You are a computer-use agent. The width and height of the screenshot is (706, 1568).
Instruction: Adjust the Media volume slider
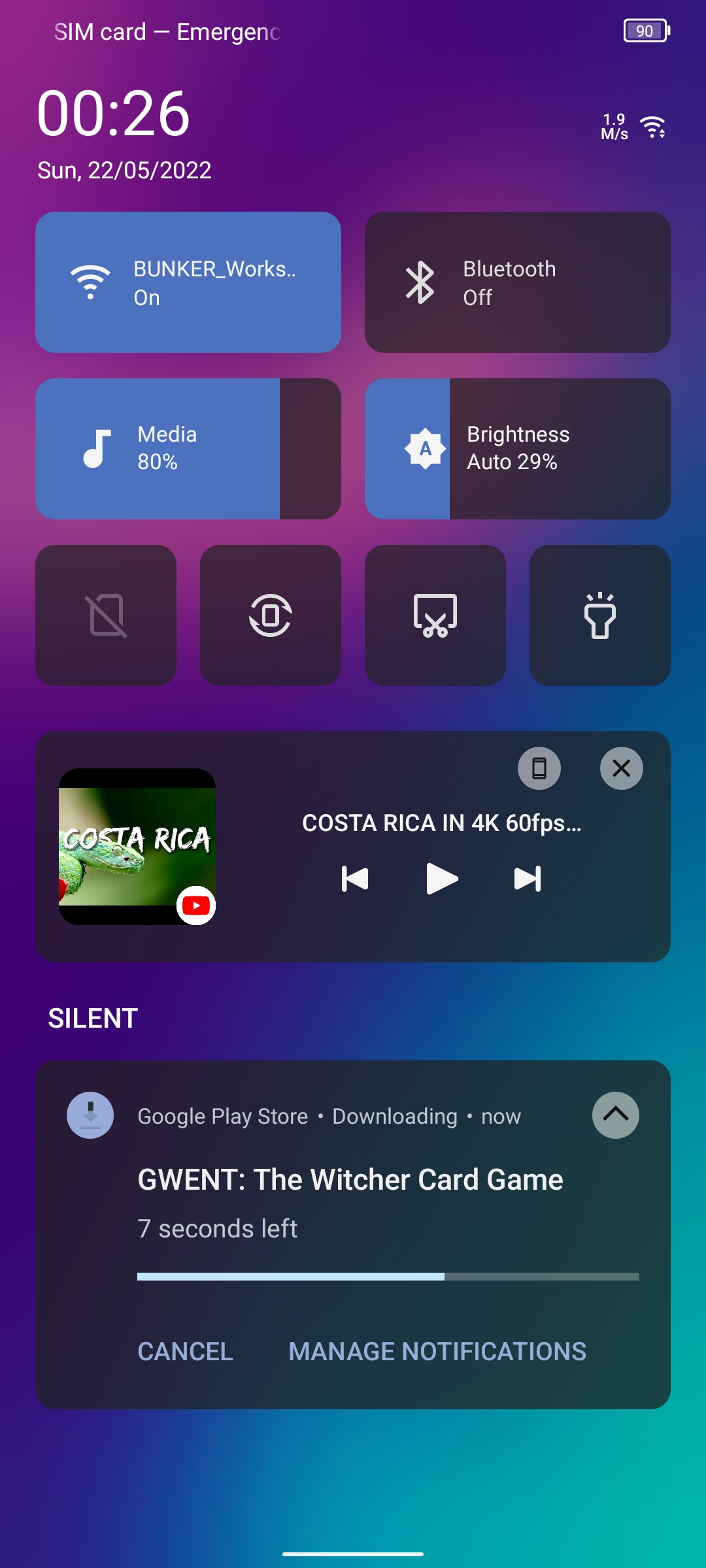coord(188,449)
